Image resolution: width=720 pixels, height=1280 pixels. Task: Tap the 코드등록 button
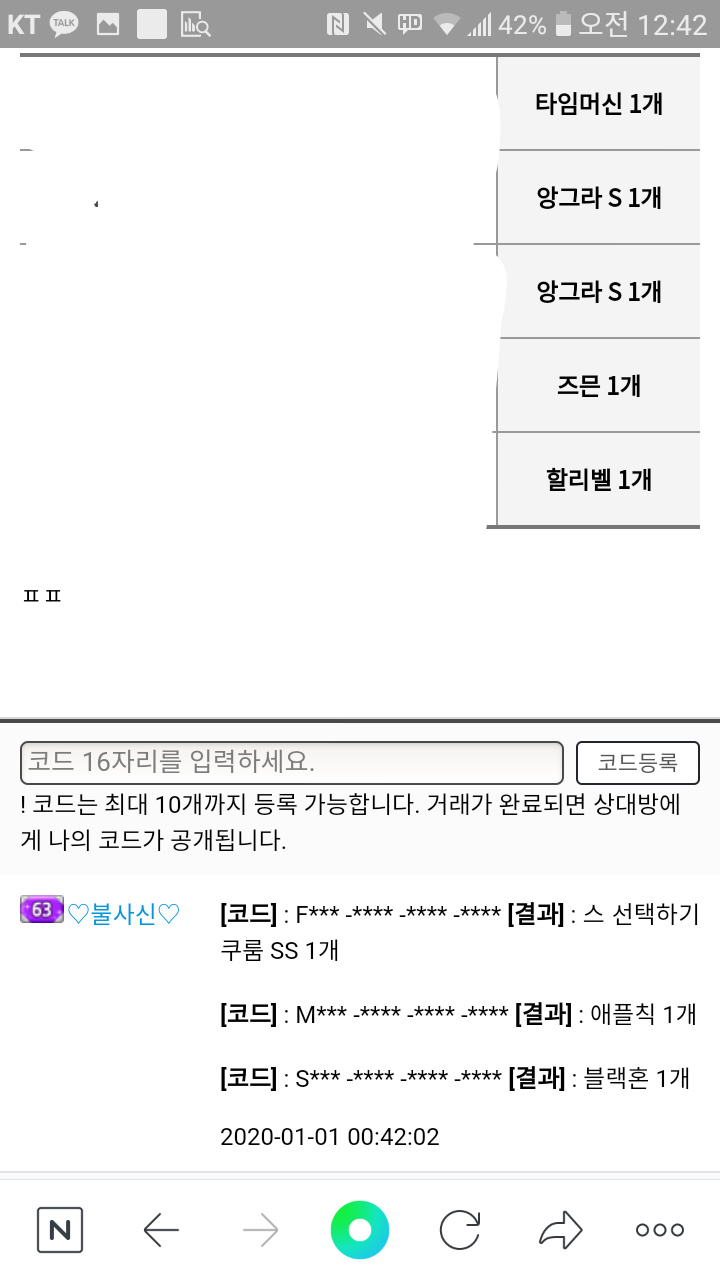[638, 763]
